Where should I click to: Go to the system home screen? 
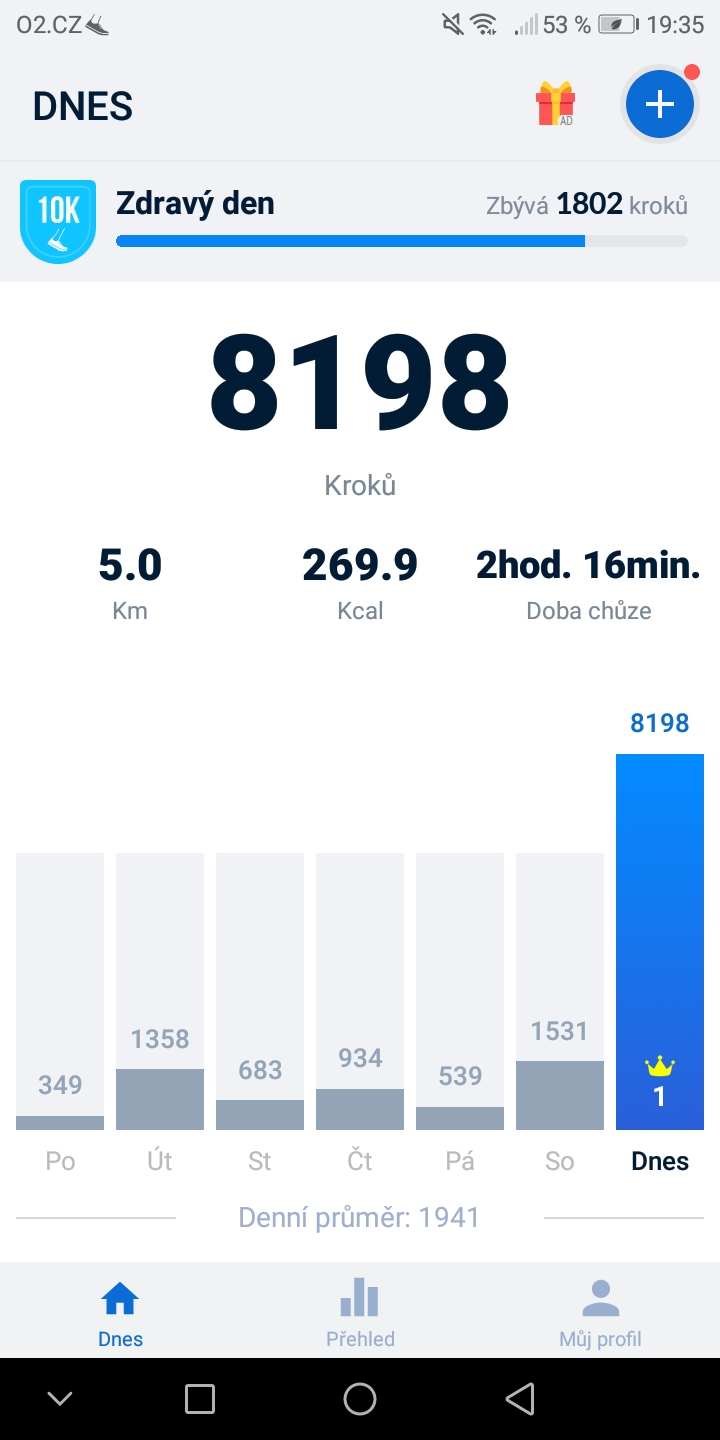pyautogui.click(x=360, y=1399)
